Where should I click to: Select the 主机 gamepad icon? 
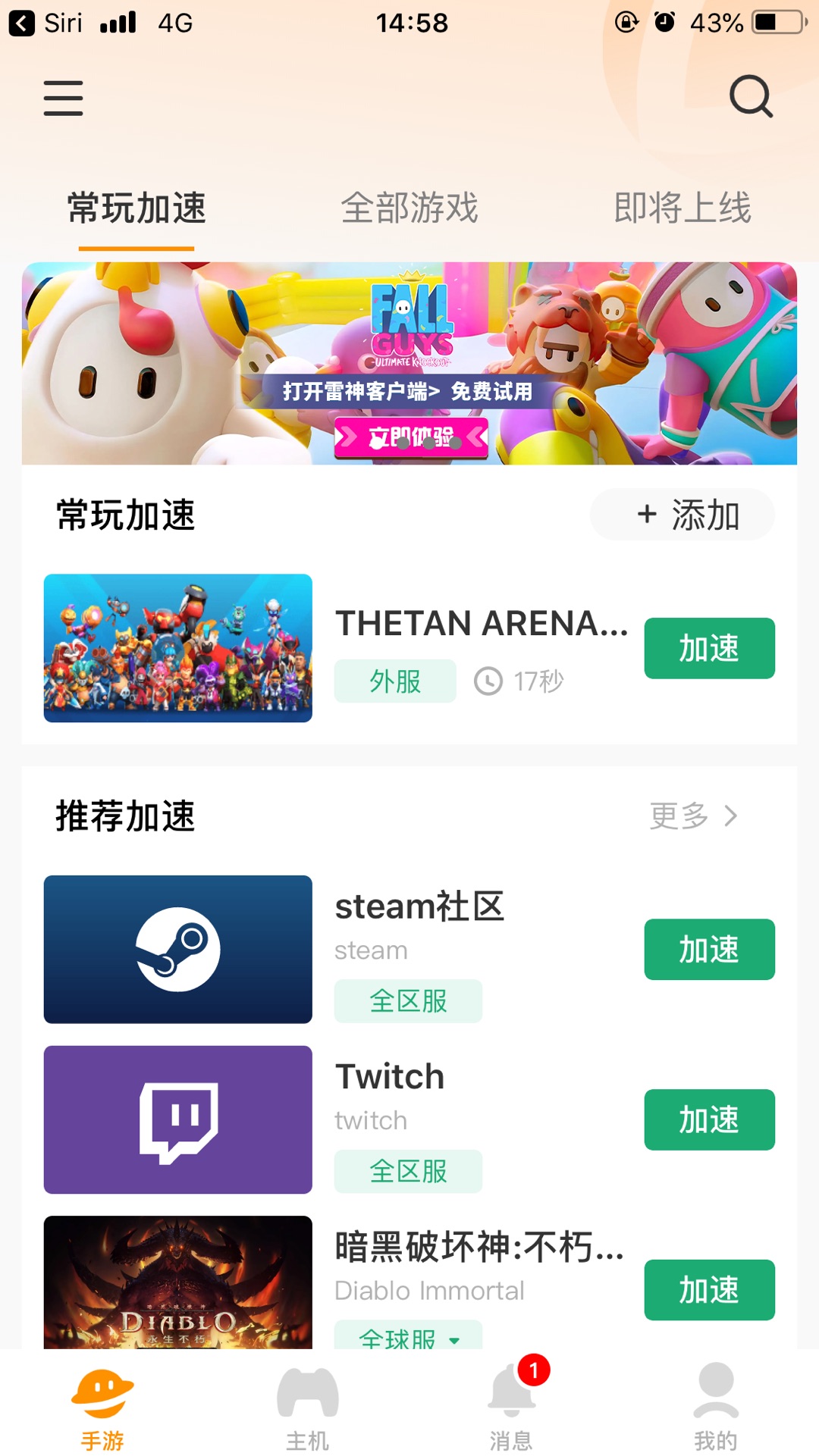tap(308, 1402)
